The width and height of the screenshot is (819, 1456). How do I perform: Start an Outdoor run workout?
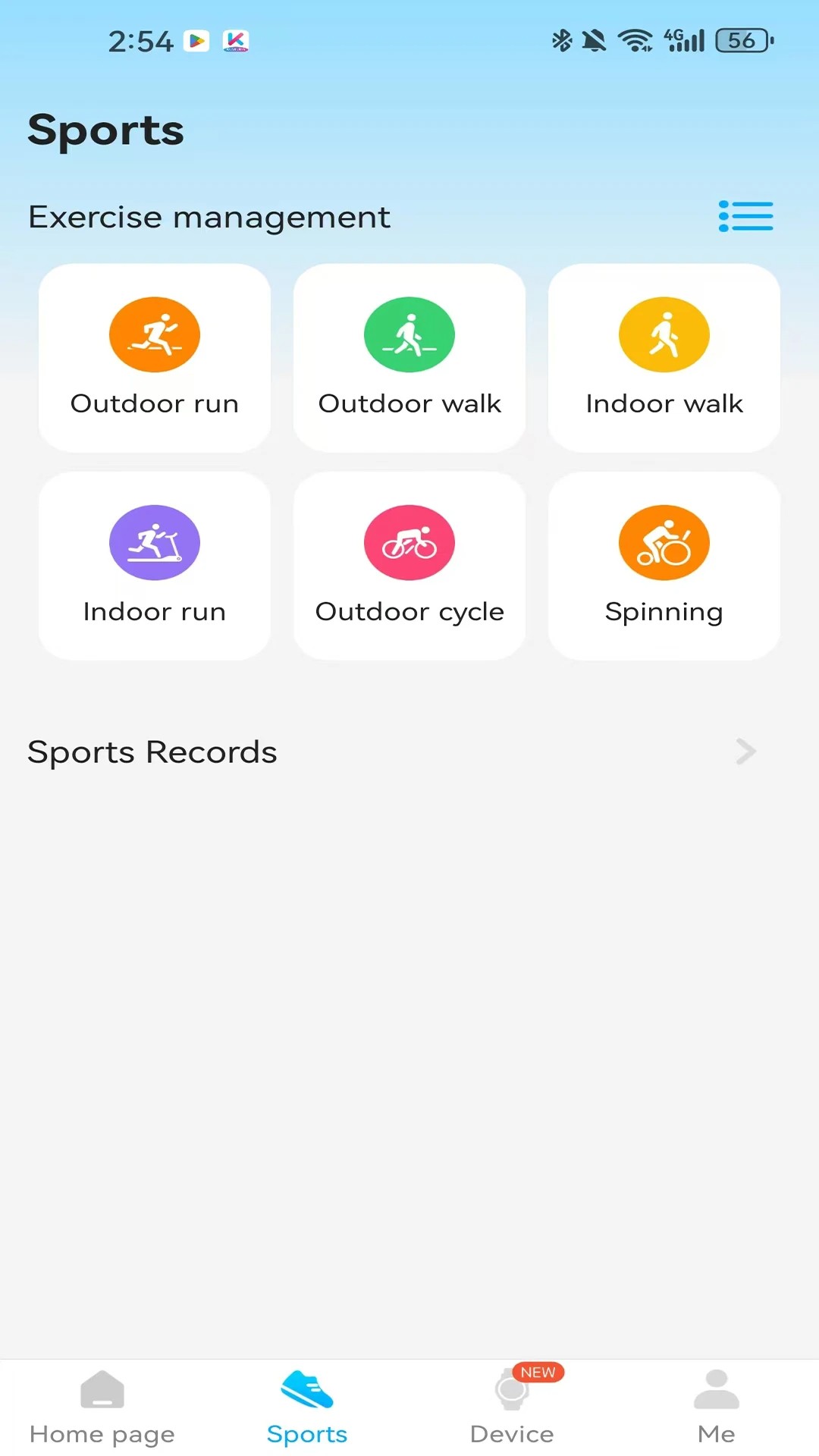click(x=155, y=358)
